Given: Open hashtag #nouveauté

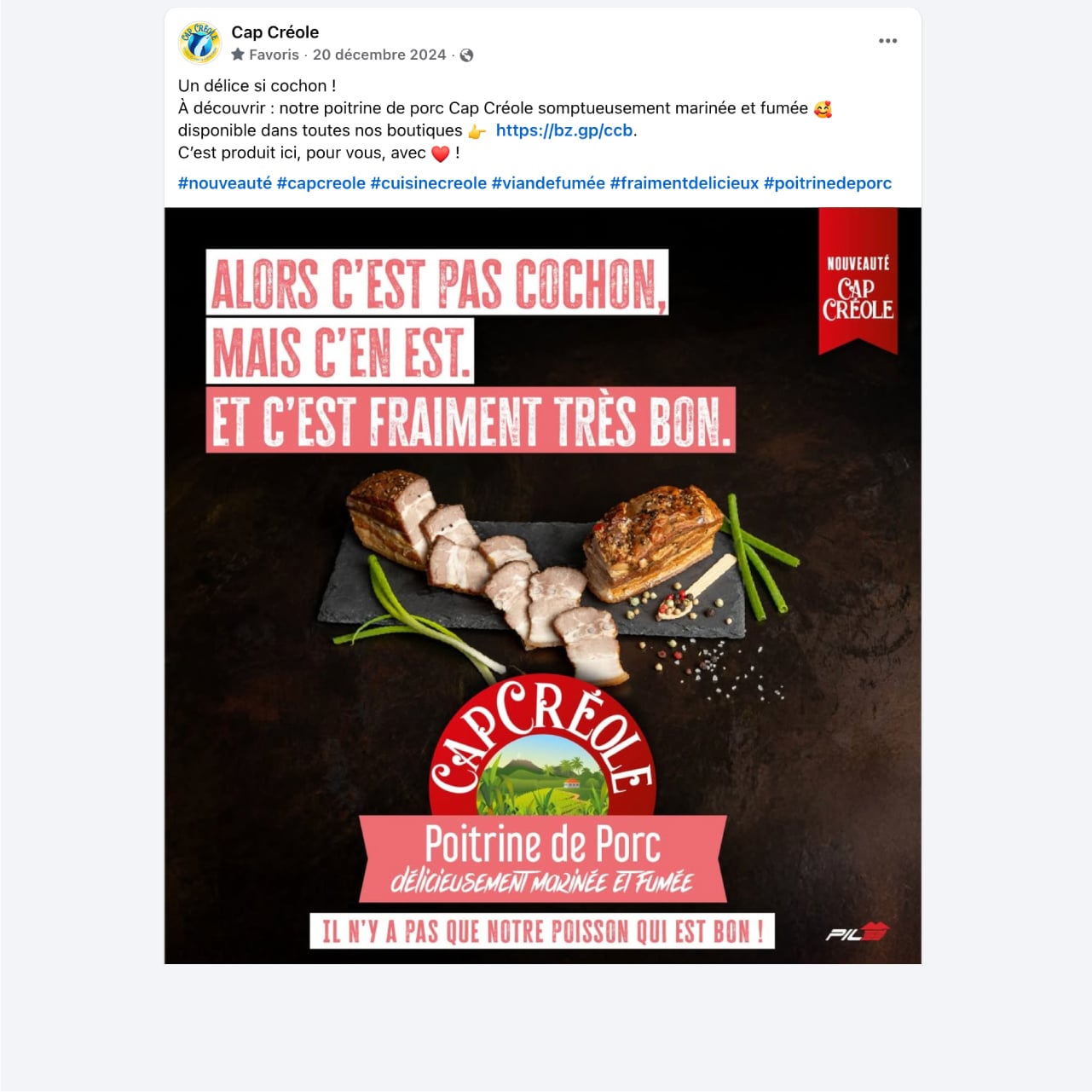Looking at the screenshot, I should tap(224, 183).
